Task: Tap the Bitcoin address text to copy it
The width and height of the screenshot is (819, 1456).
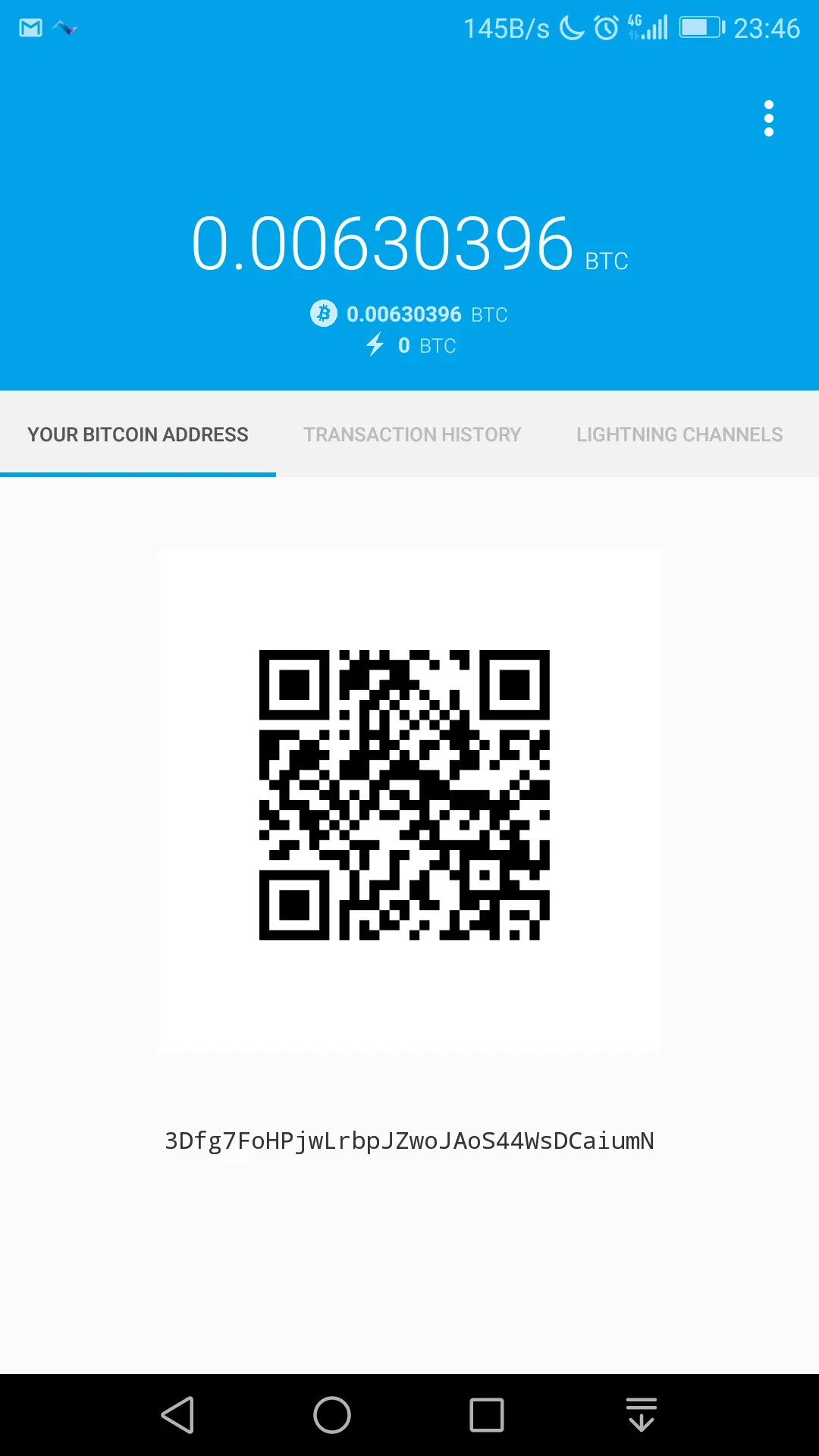Action: coord(409,1141)
